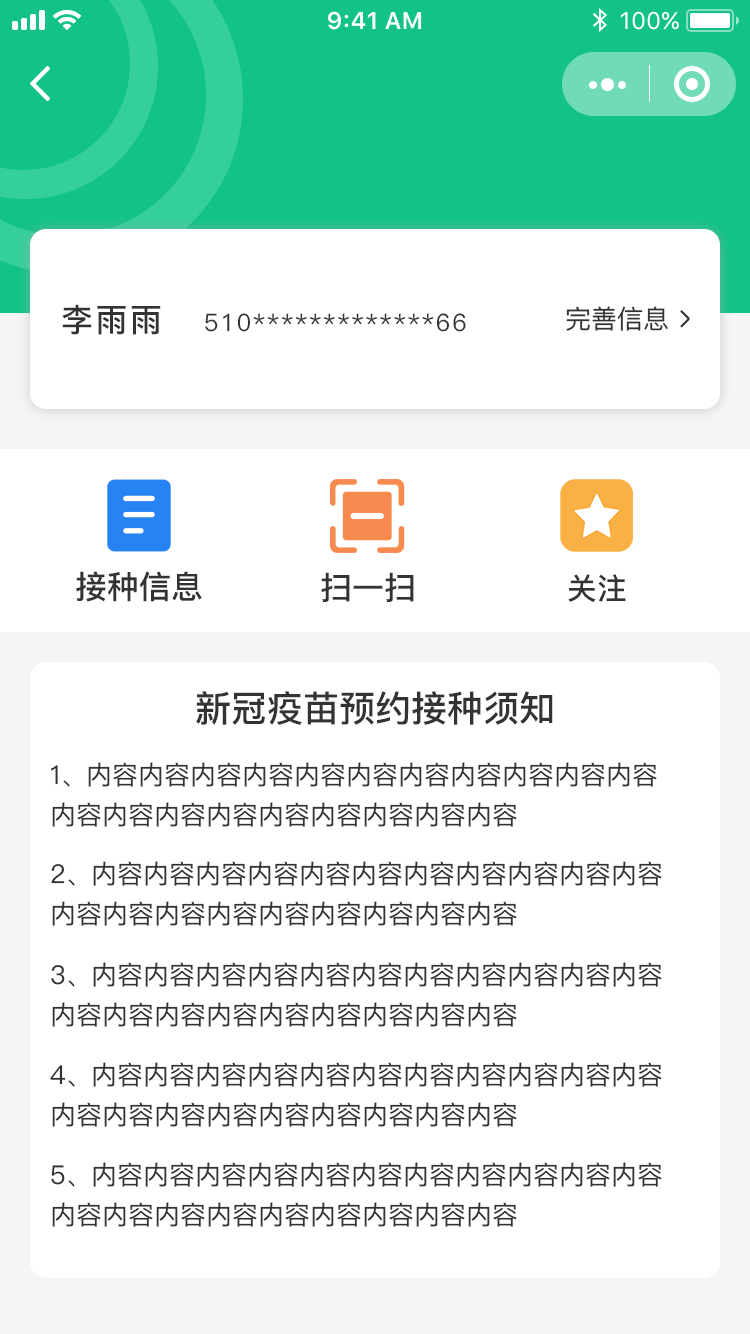750x1334 pixels.
Task: Open the mini program more-options menu
Action: point(607,85)
